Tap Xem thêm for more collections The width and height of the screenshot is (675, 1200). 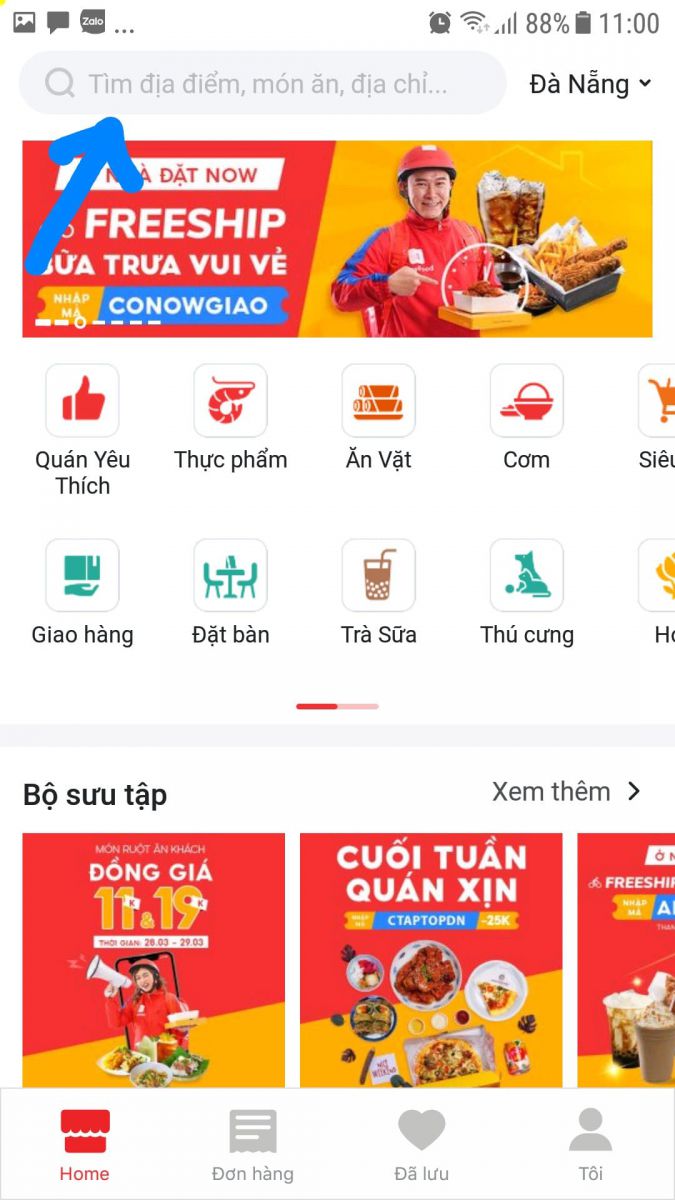[x=566, y=792]
